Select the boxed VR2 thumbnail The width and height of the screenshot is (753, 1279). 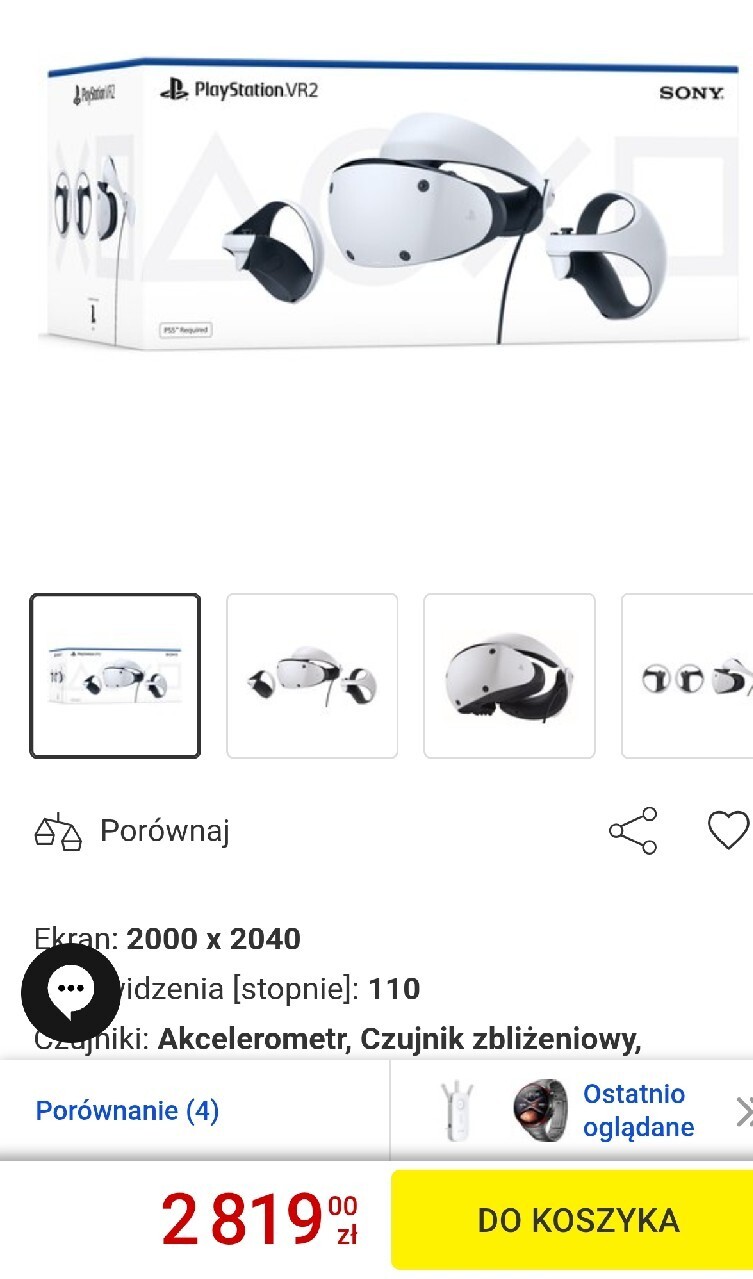point(115,676)
